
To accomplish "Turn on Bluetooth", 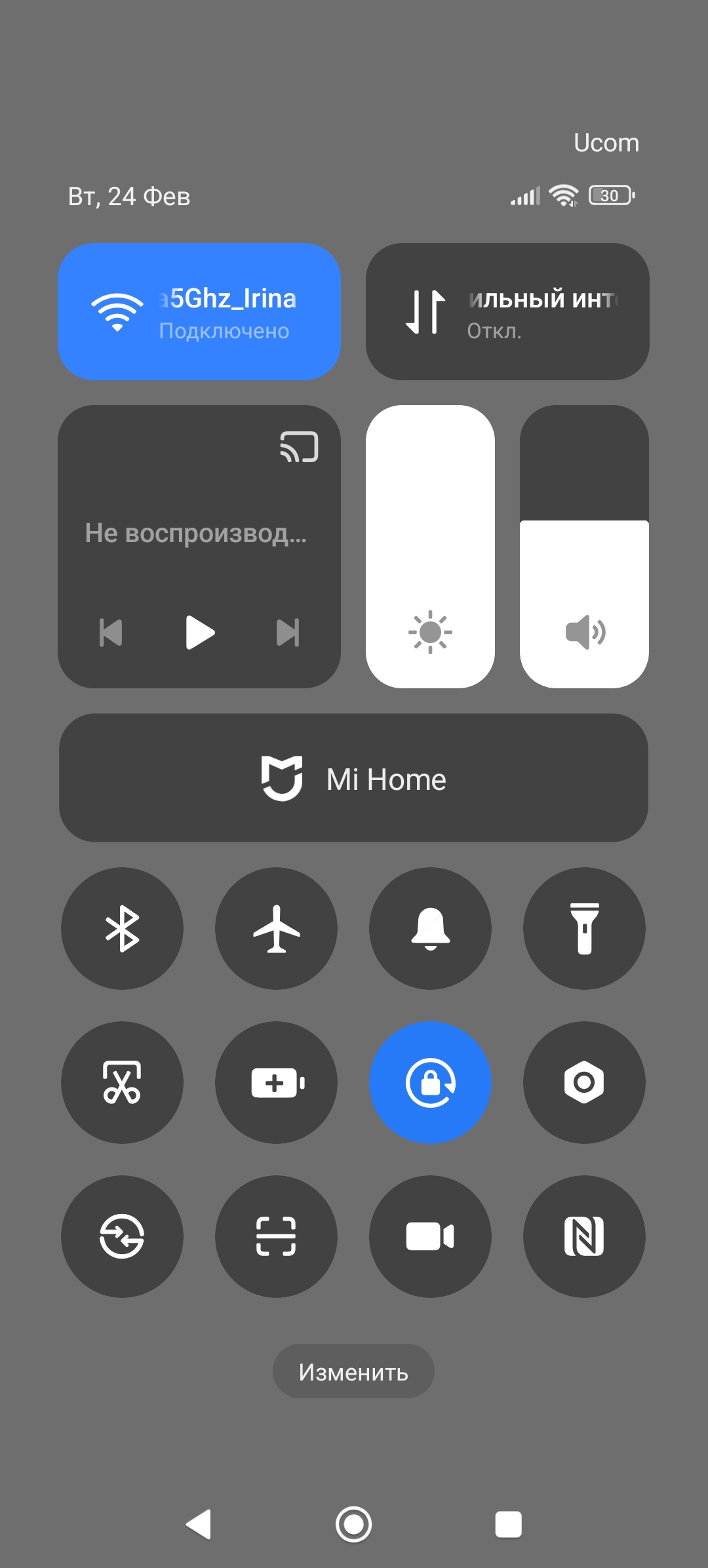I will 122,928.
